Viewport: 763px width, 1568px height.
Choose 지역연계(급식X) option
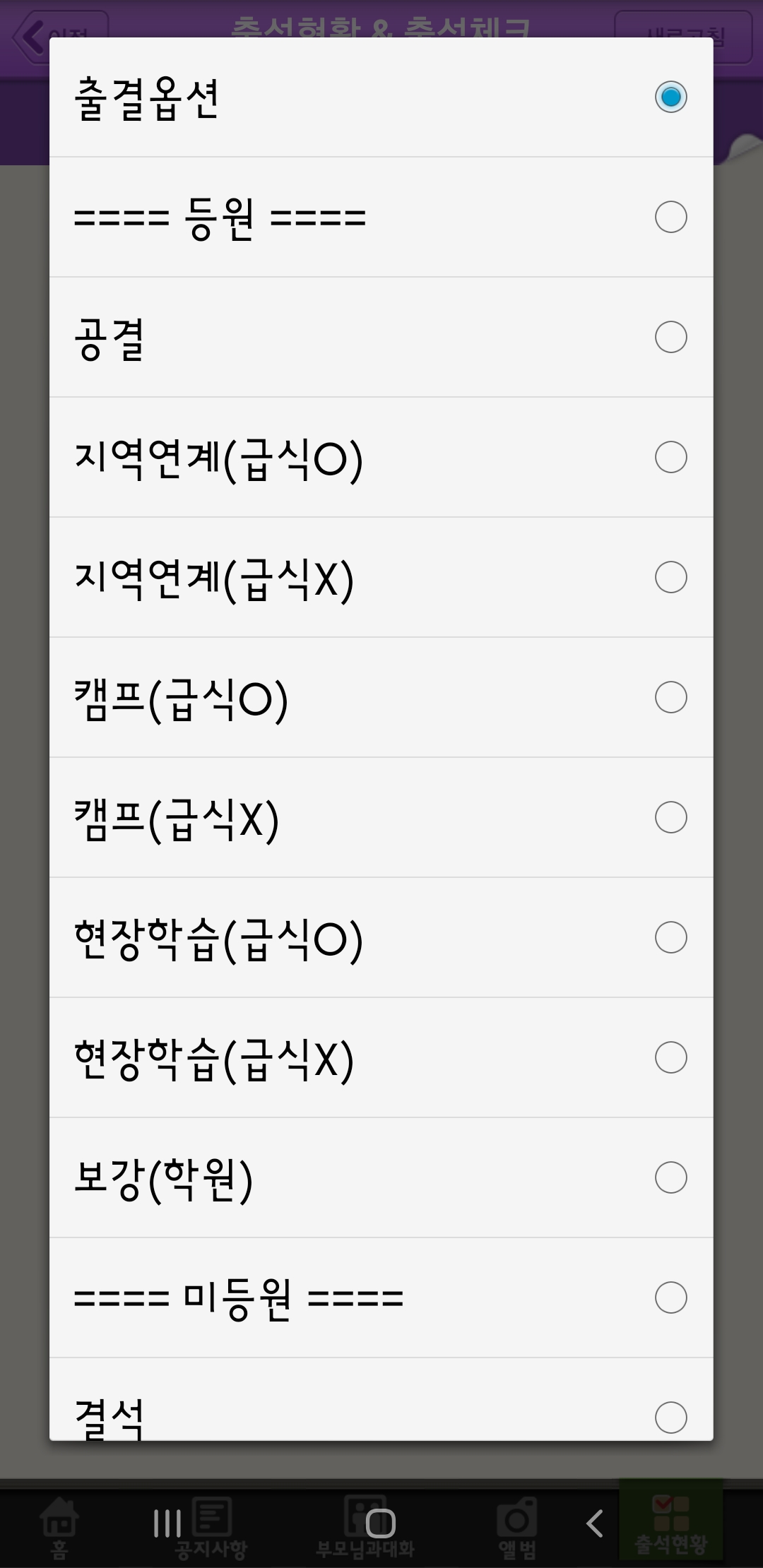point(381,577)
